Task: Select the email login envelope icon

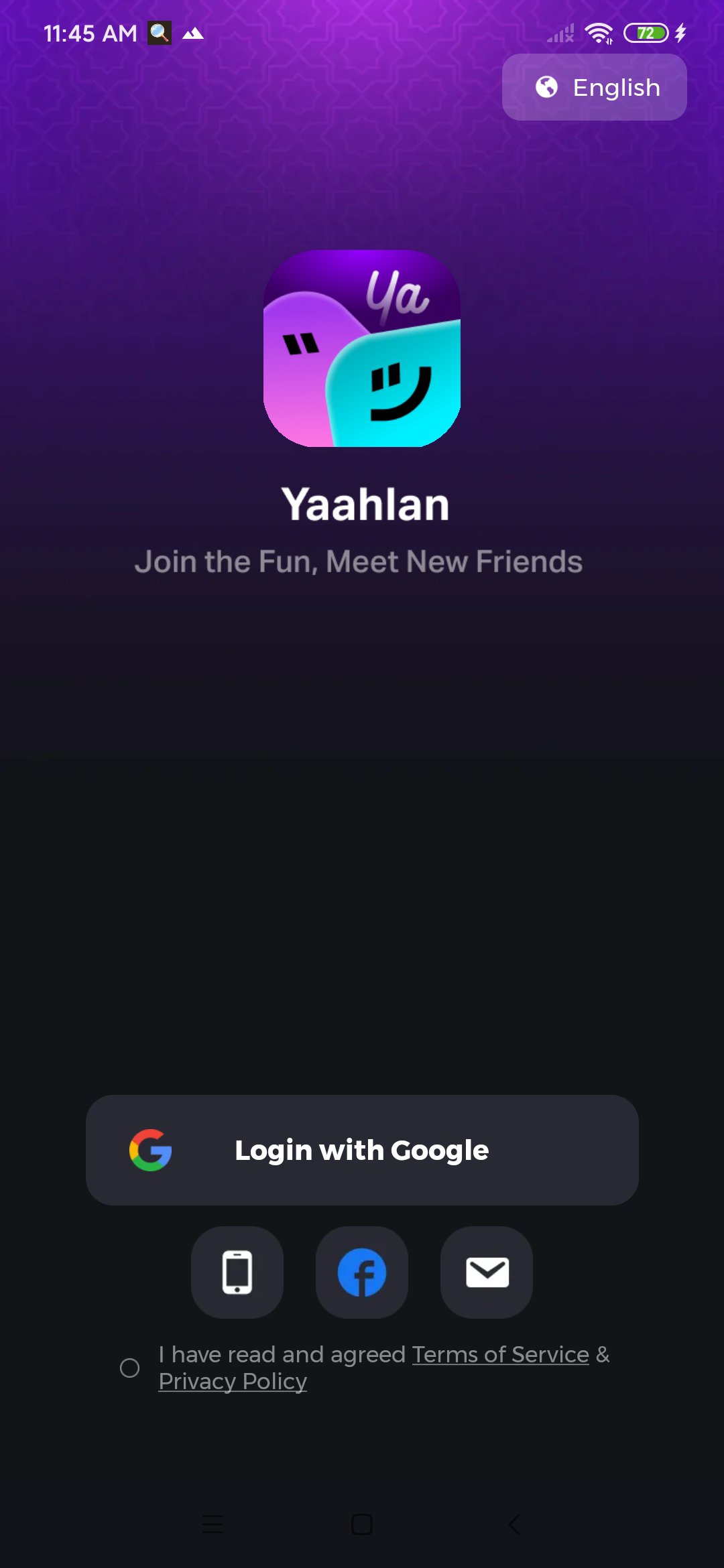Action: point(487,1272)
